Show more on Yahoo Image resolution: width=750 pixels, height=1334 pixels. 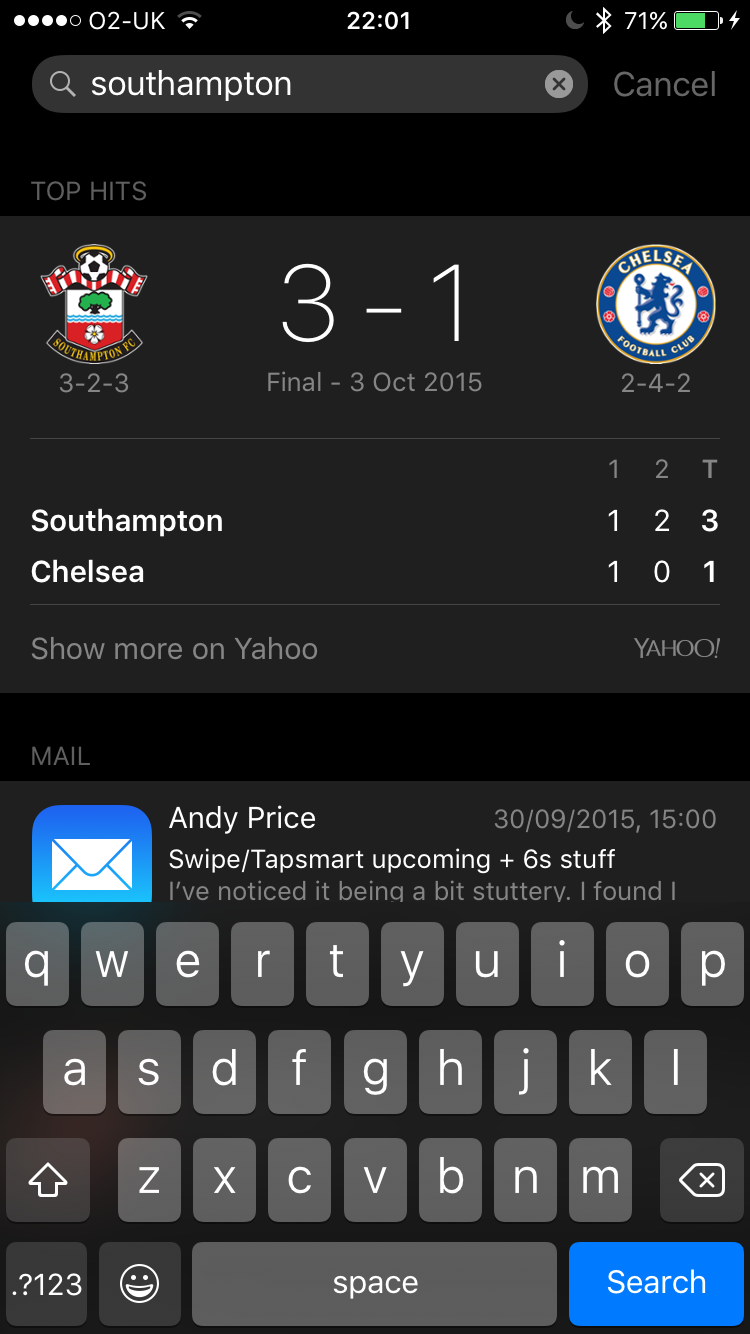[174, 649]
